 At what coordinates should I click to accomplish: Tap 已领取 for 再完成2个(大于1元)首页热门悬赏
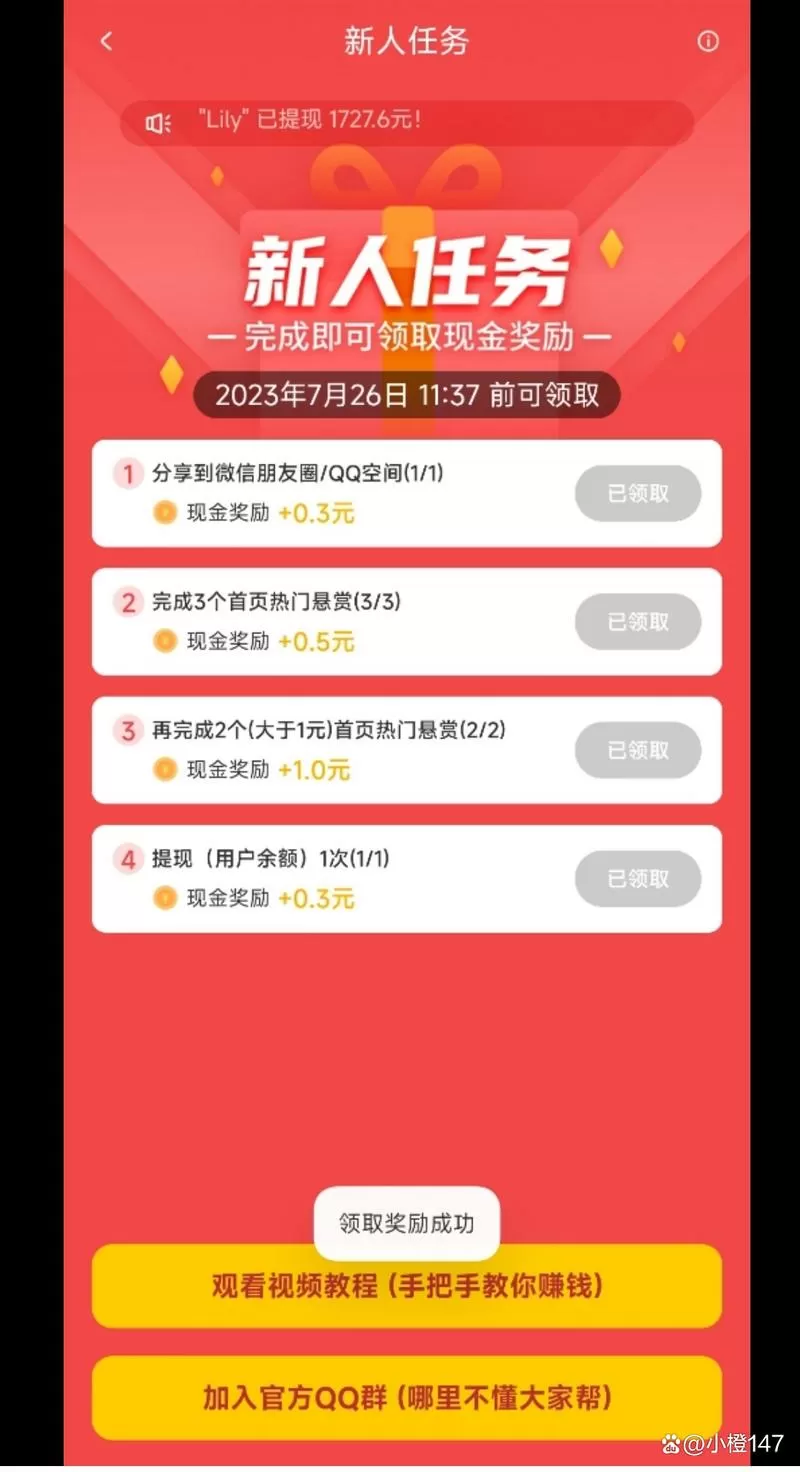638,750
